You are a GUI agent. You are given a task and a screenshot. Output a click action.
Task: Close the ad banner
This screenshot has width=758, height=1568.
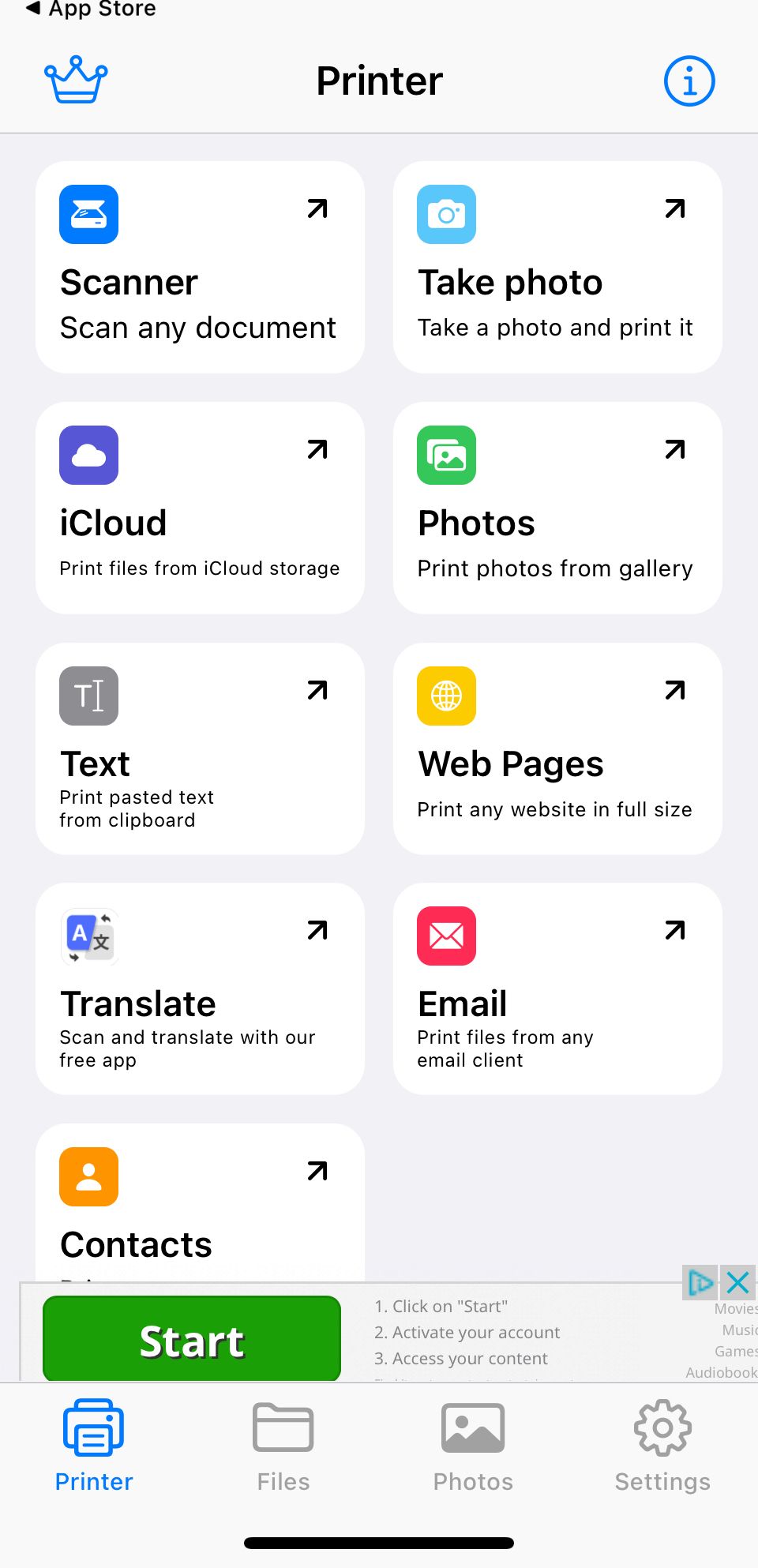(739, 1282)
